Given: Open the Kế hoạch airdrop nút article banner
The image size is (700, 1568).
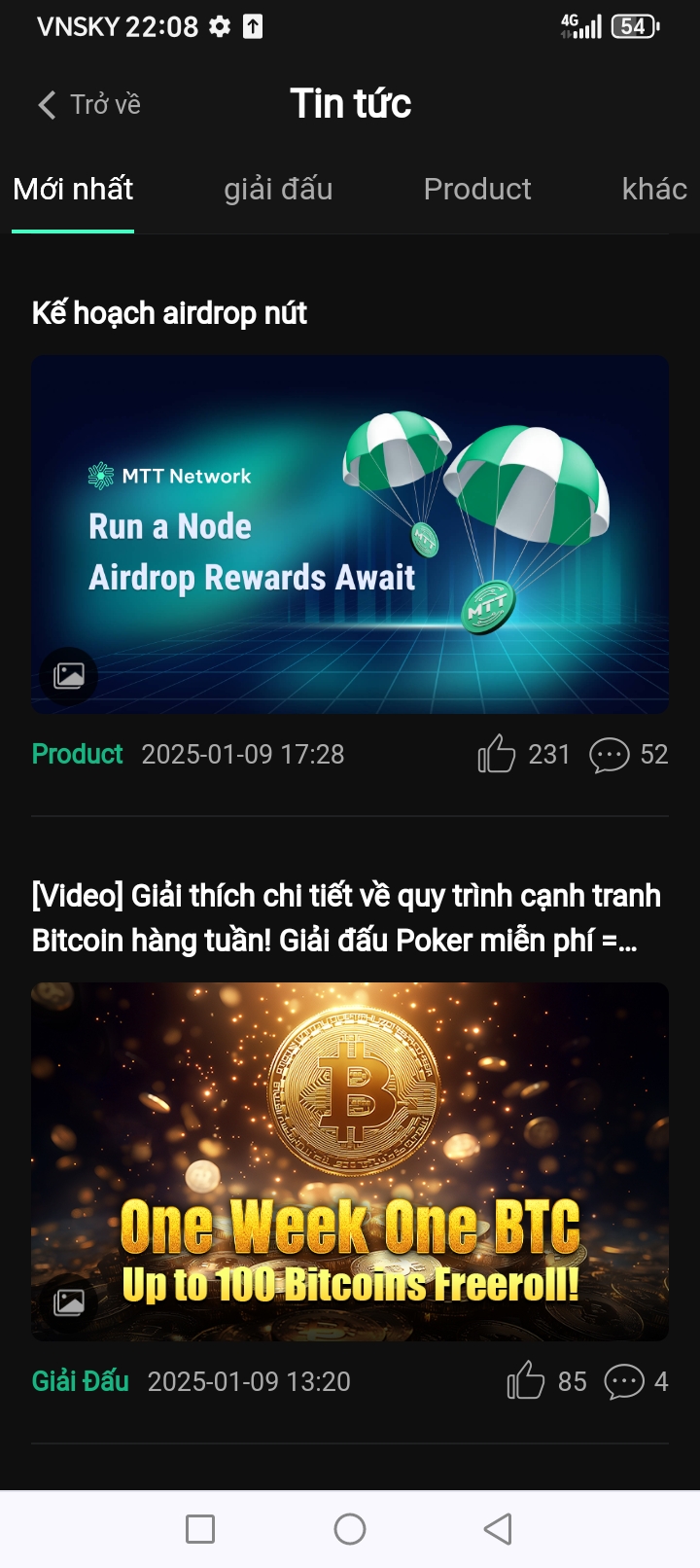Looking at the screenshot, I should coord(350,534).
